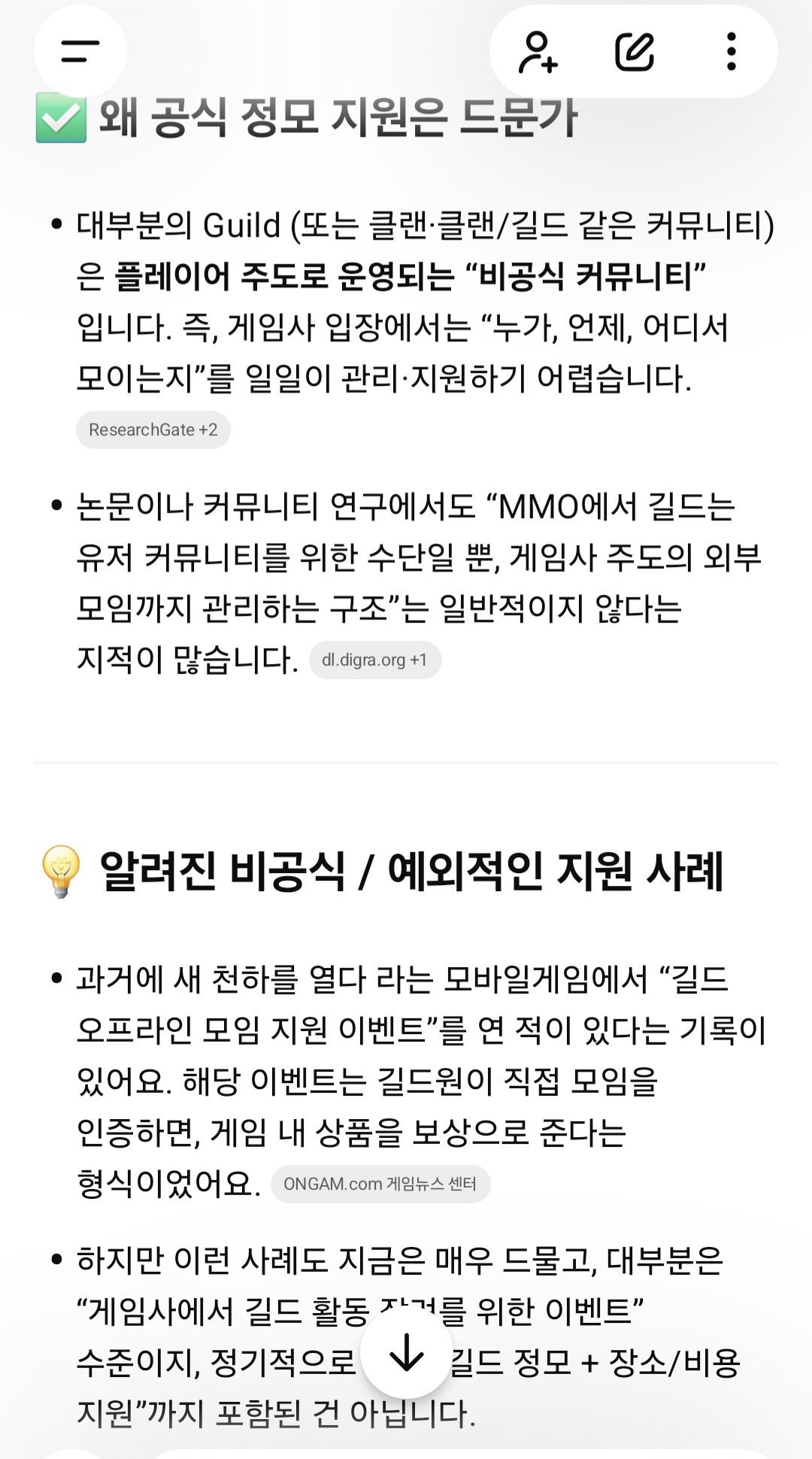Open the dl.digra.org +1 source chip
Viewport: 812px width, 1459px height.
coord(374,660)
